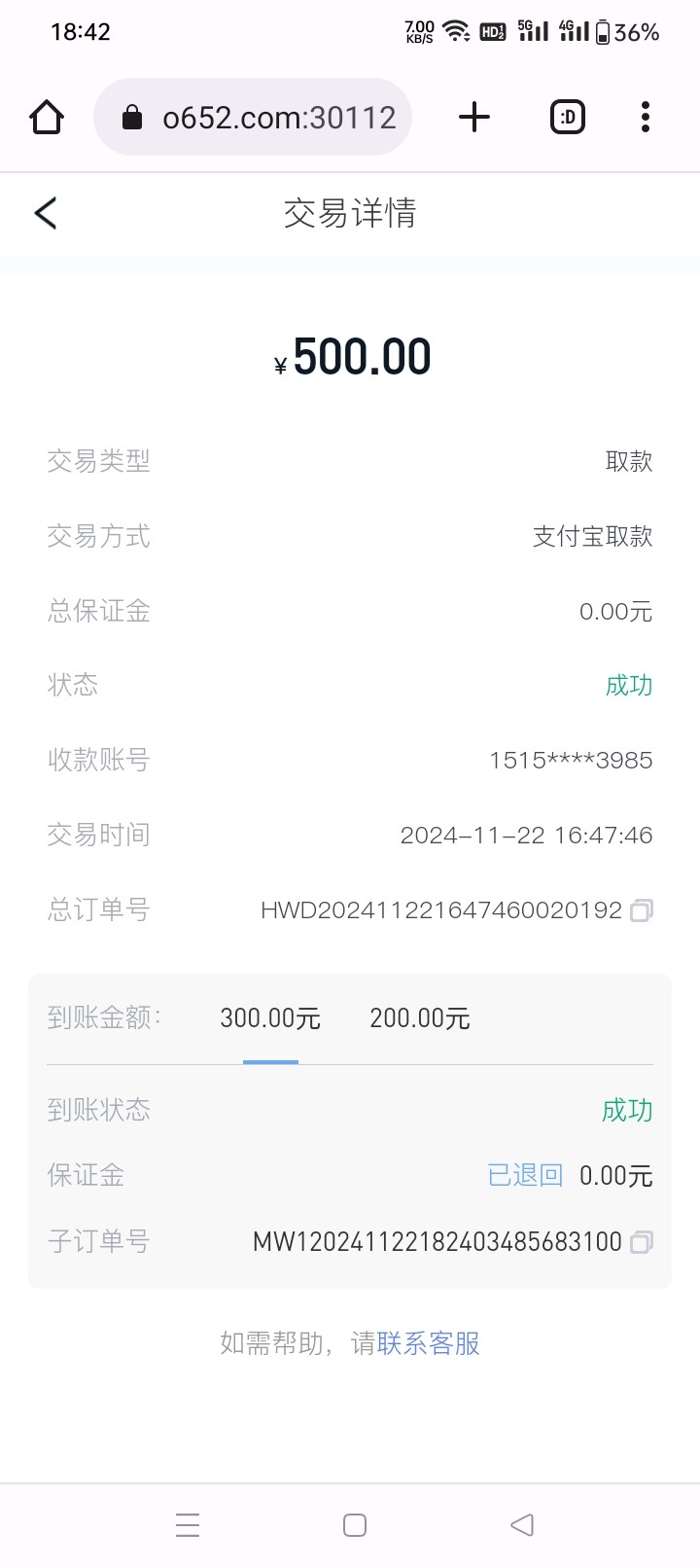Image resolution: width=700 pixels, height=1568 pixels.
Task: Open a new browser tab
Action: [x=474, y=118]
